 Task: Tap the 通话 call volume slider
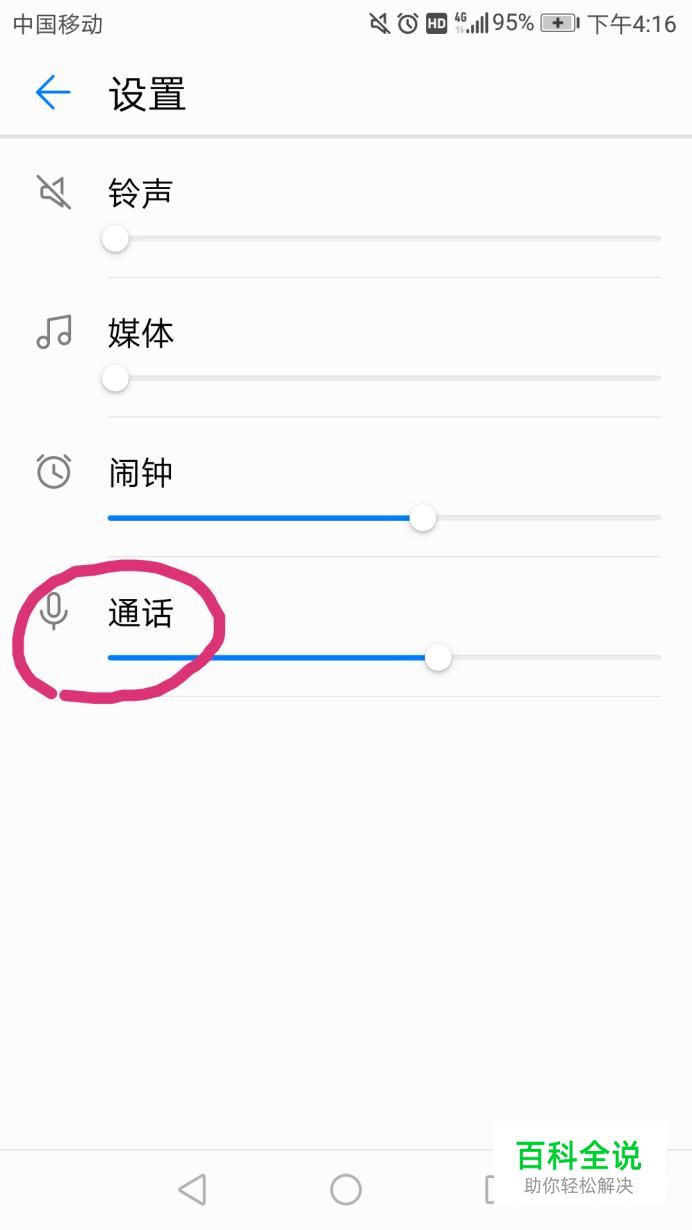coord(384,658)
